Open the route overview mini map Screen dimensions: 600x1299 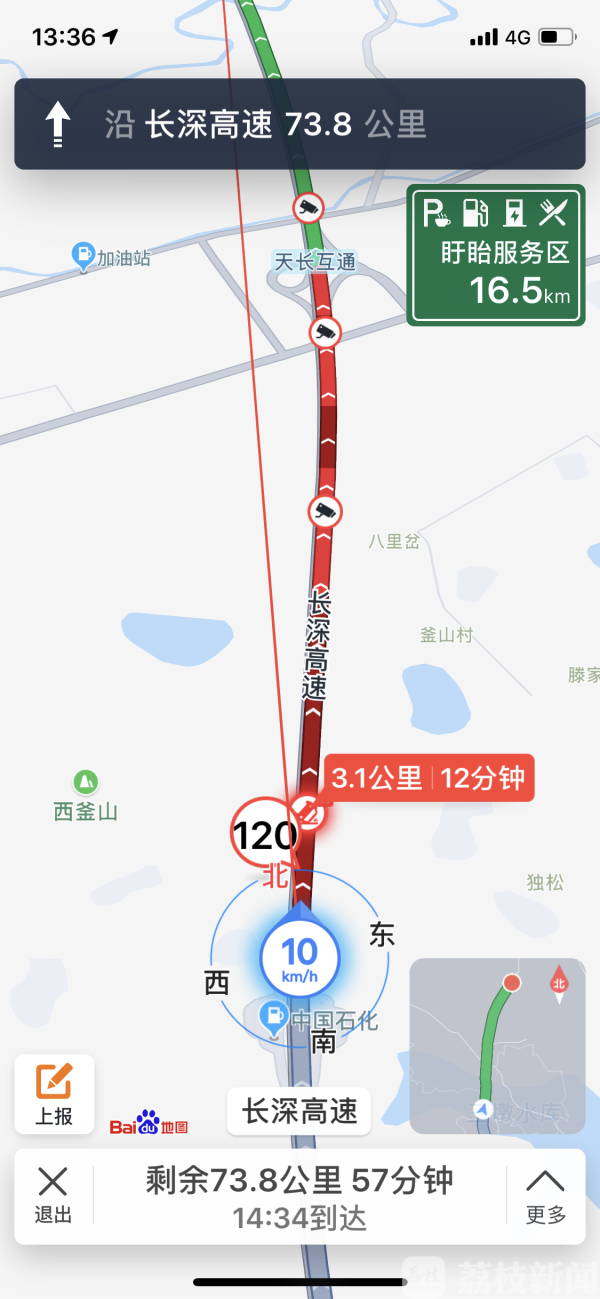click(x=497, y=1046)
